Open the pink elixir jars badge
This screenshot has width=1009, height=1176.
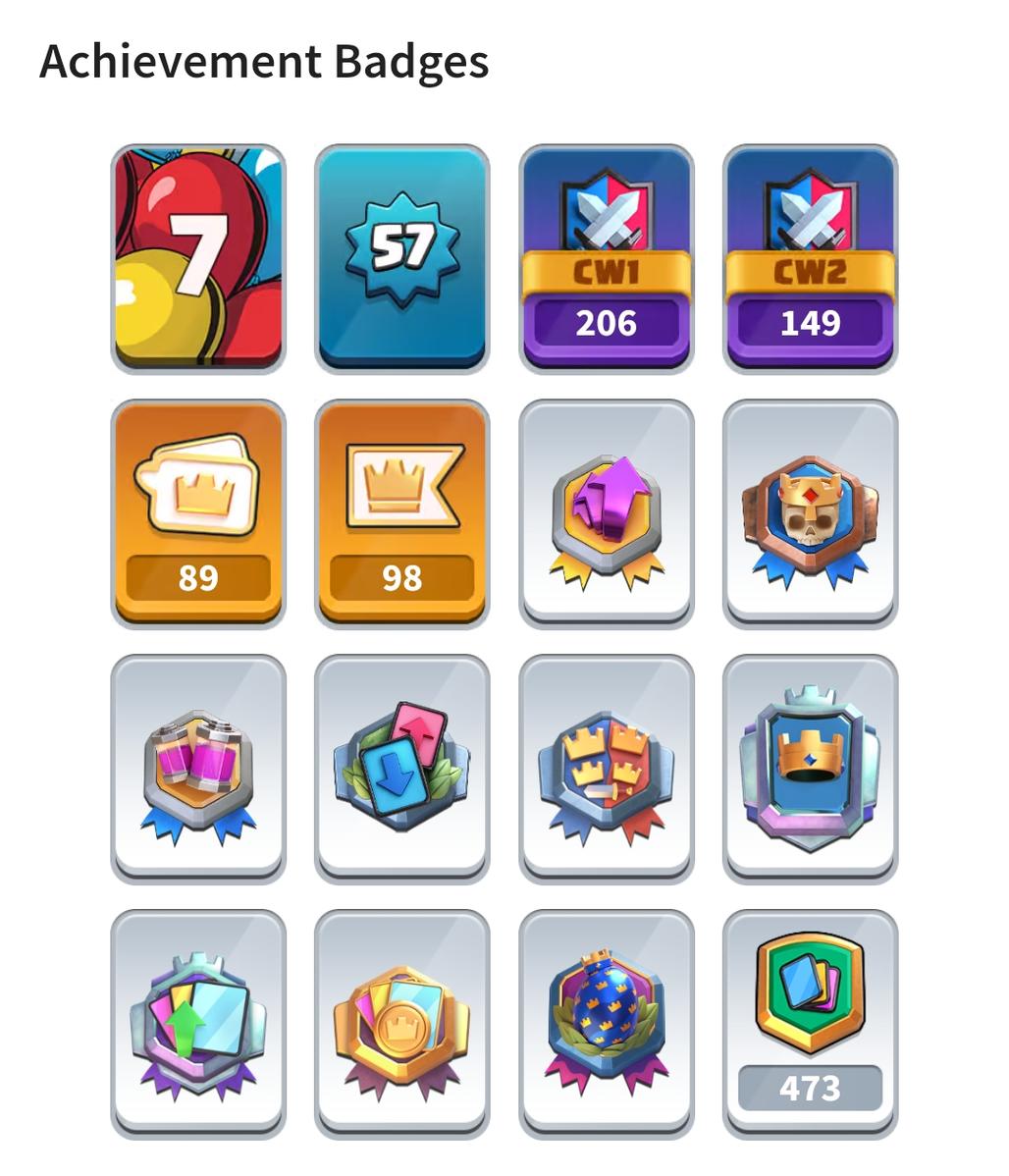(x=198, y=768)
